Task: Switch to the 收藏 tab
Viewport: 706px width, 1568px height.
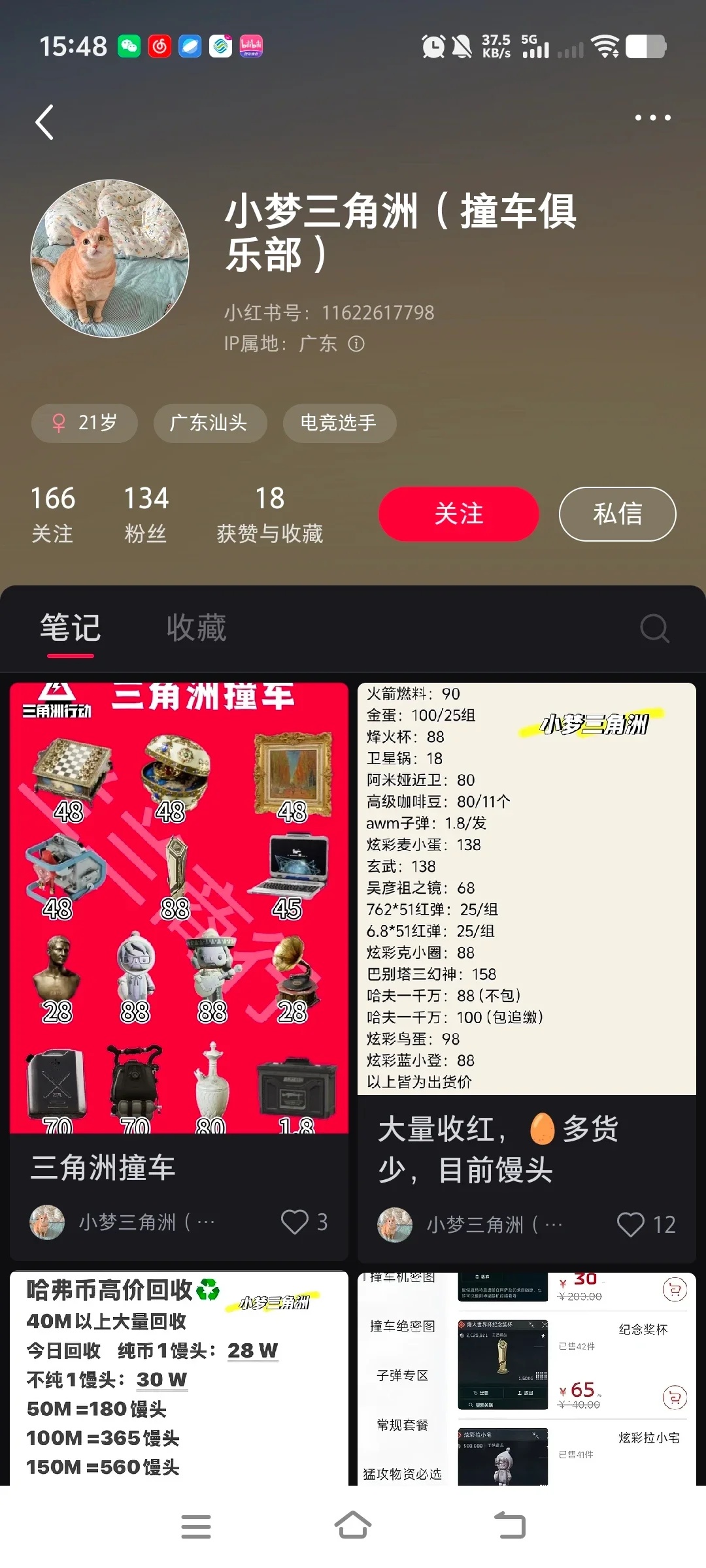Action: (x=196, y=629)
